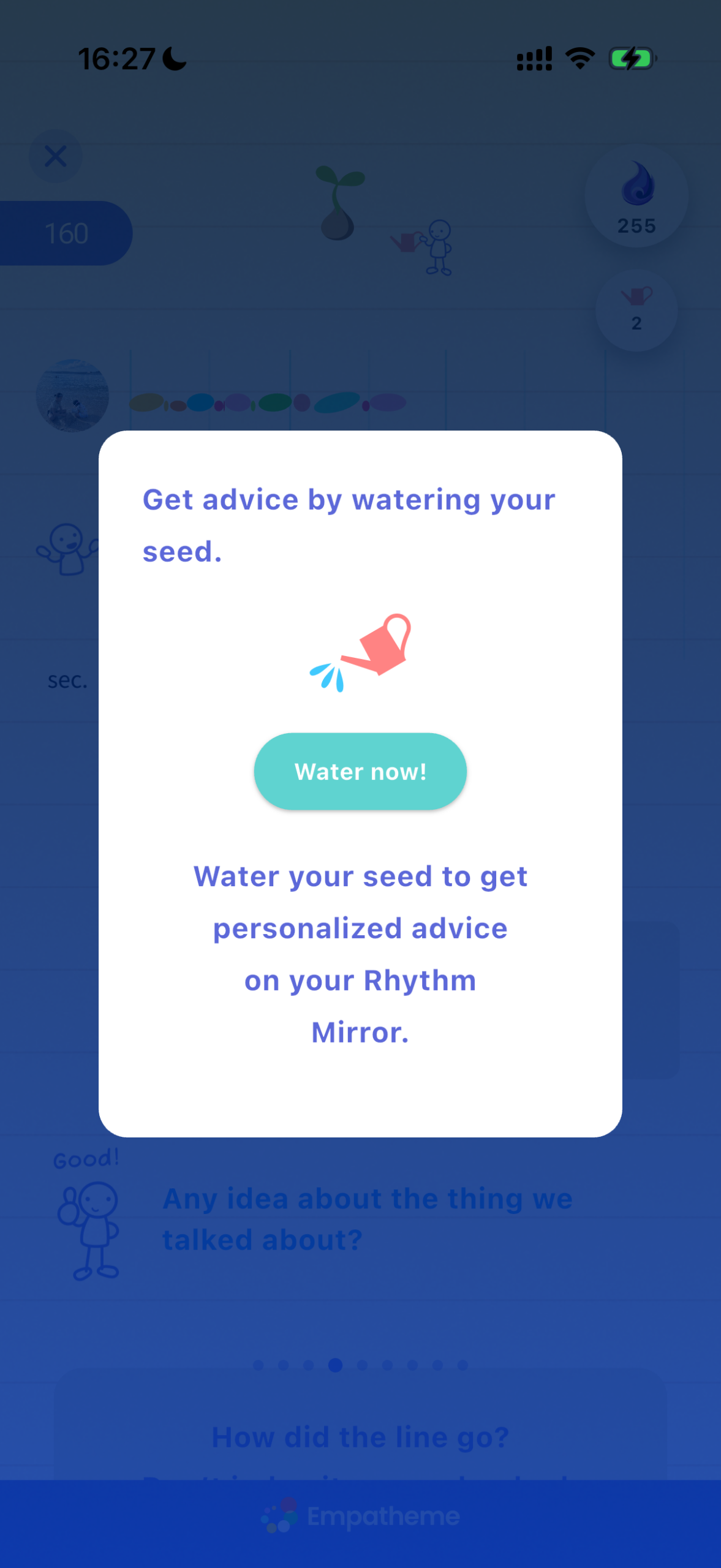The image size is (721, 1568).
Task: Open the watering can counter showing 2
Action: [636, 310]
